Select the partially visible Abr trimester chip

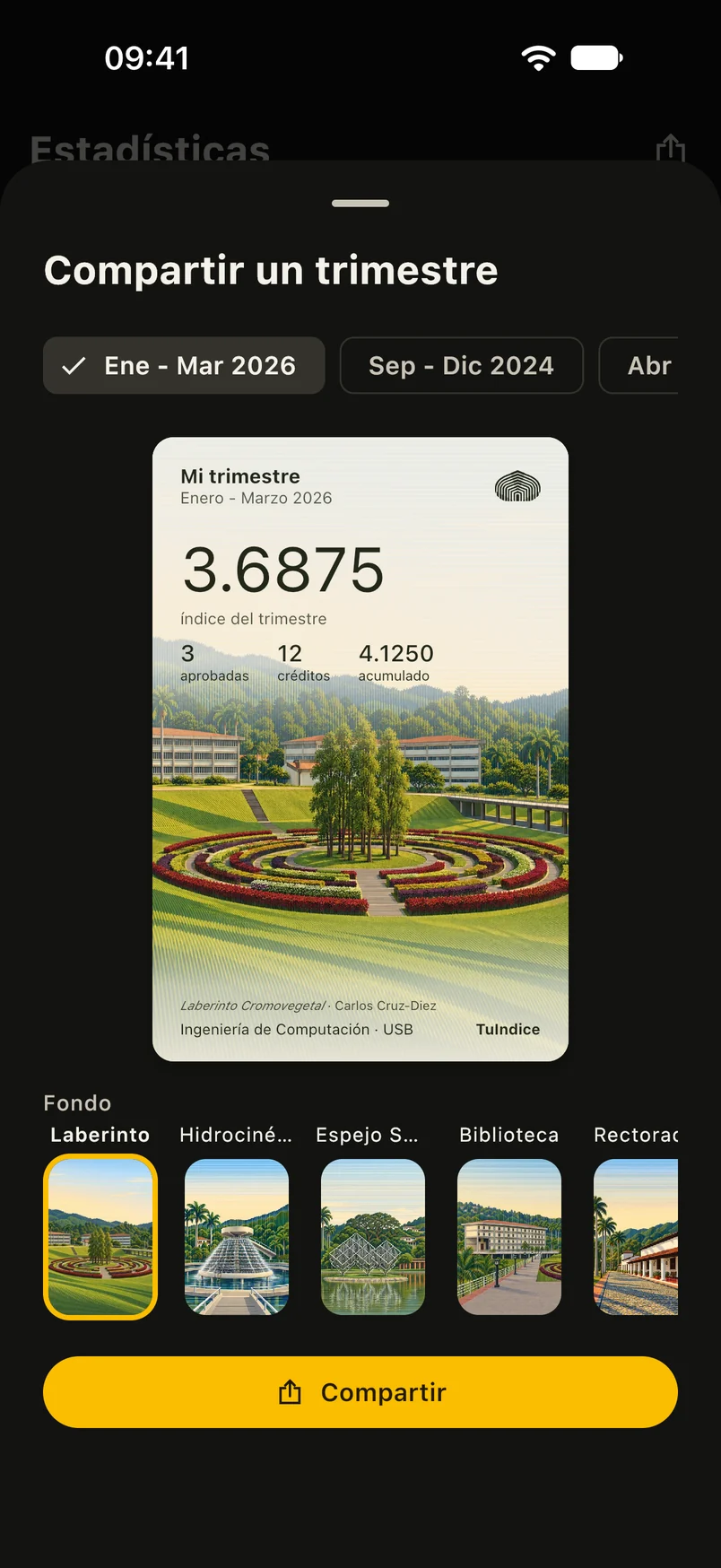[638, 365]
